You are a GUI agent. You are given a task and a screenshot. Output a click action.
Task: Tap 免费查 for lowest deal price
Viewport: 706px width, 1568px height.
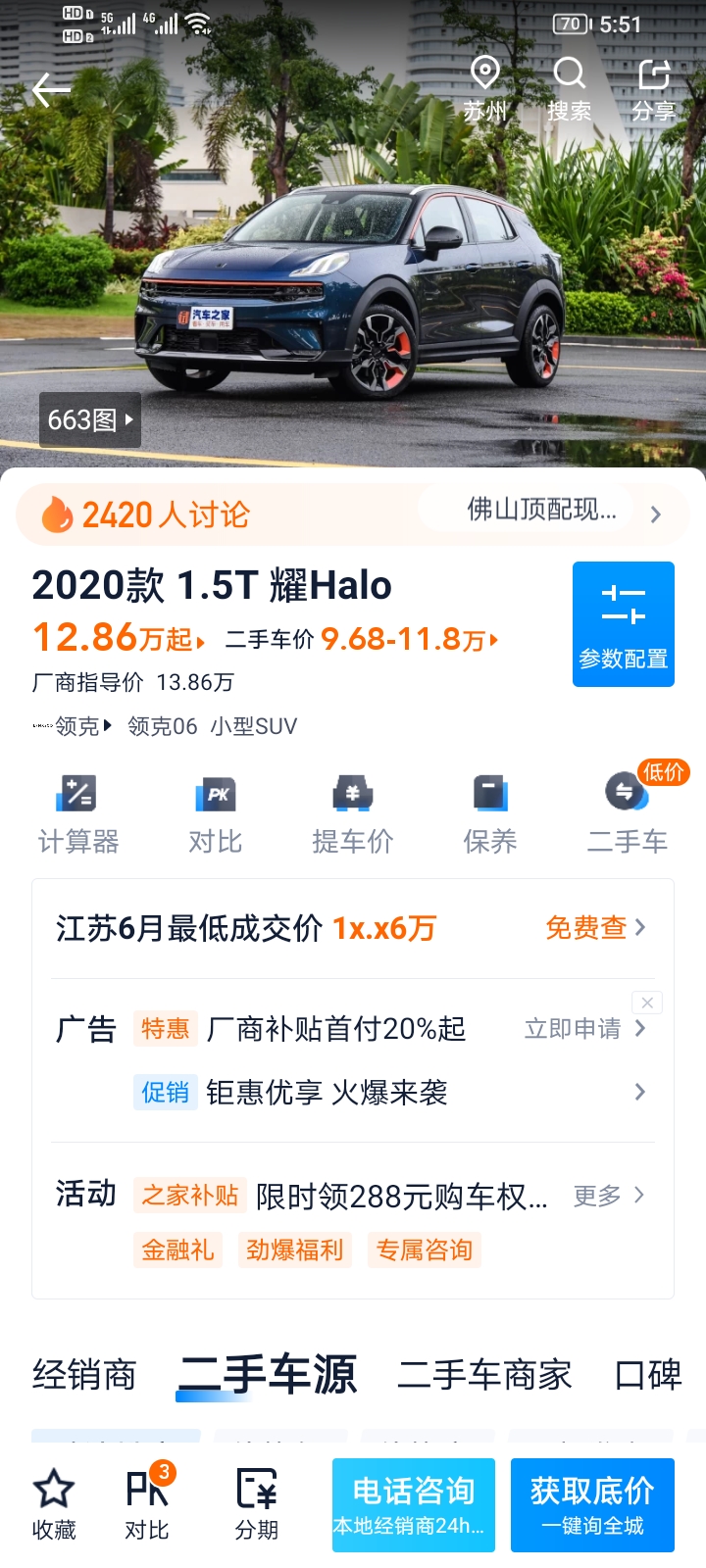pos(595,927)
